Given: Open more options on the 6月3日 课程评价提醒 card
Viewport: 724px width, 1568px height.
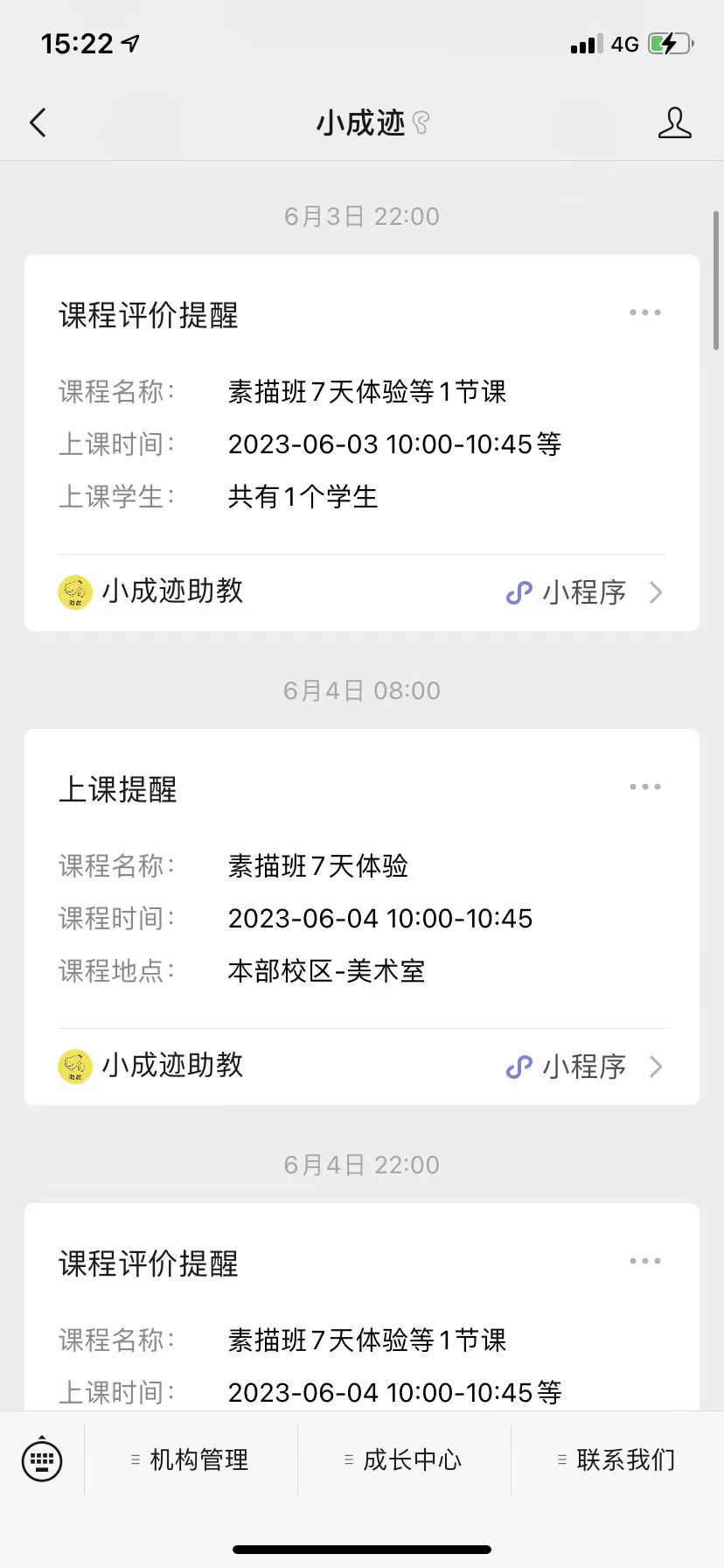Looking at the screenshot, I should 645,312.
